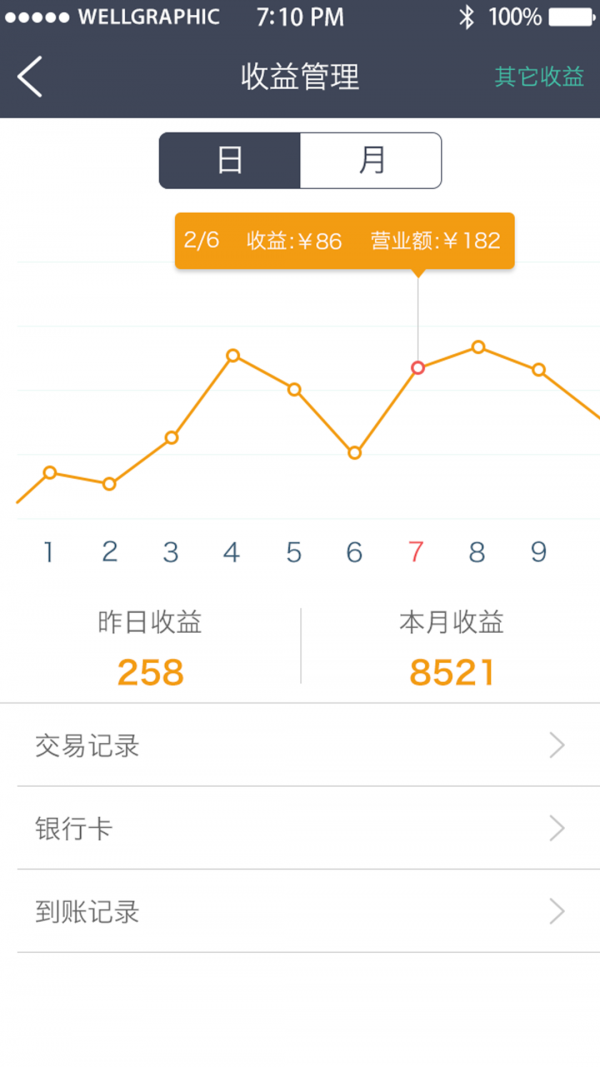This screenshot has width=600, height=1067.
Task: Select the chart data point for day 4
Action: tap(233, 355)
